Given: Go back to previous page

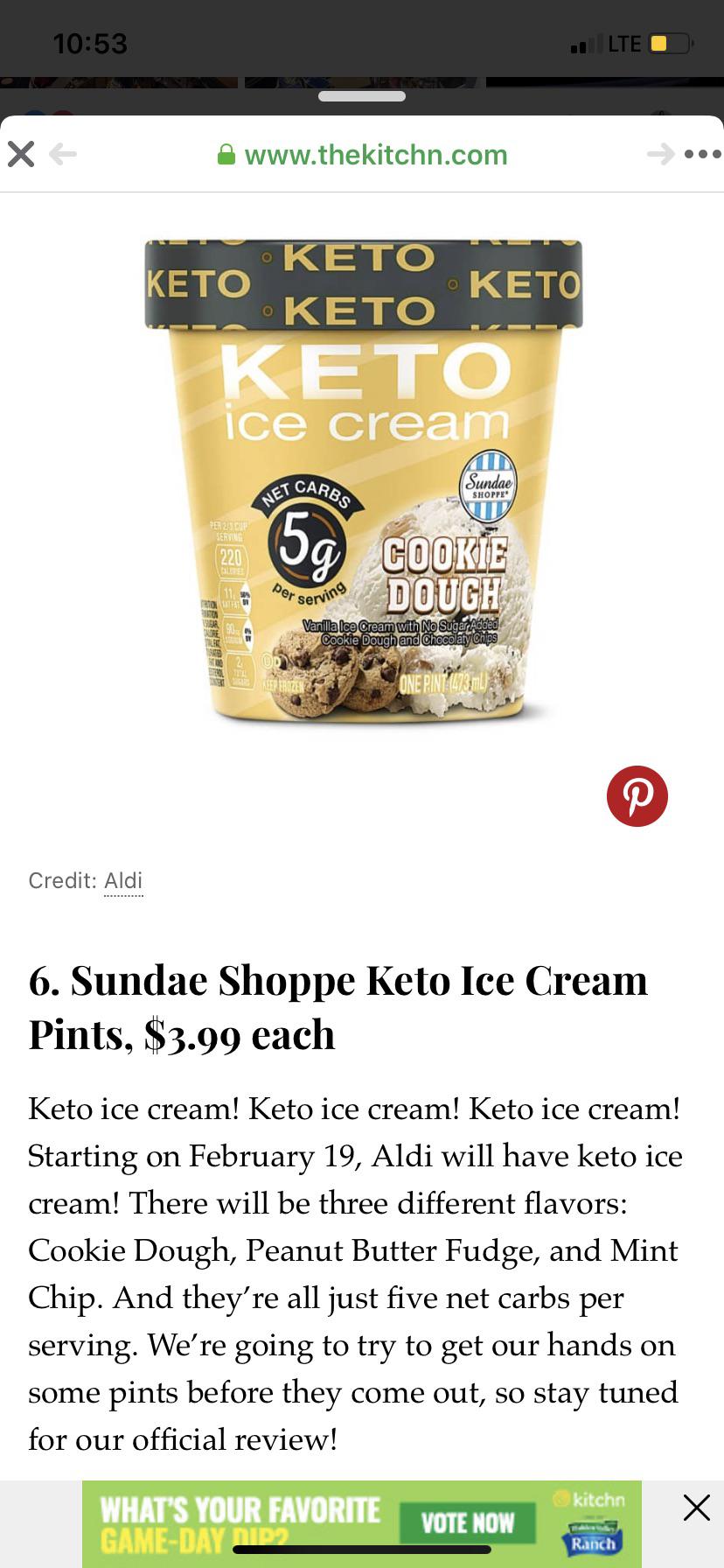Looking at the screenshot, I should (63, 155).
